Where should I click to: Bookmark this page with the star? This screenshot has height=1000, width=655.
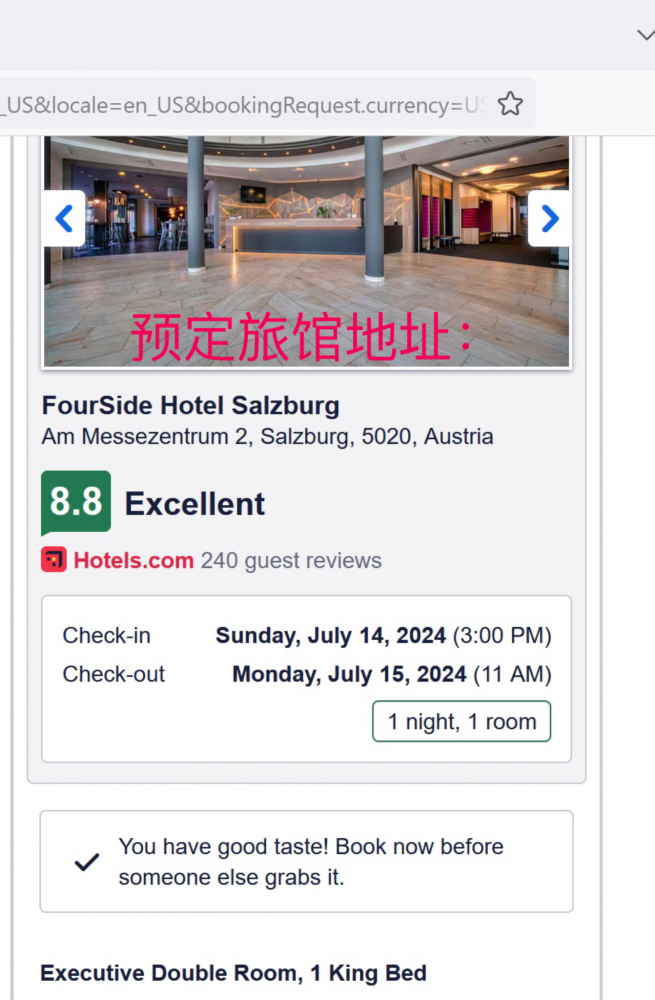510,104
